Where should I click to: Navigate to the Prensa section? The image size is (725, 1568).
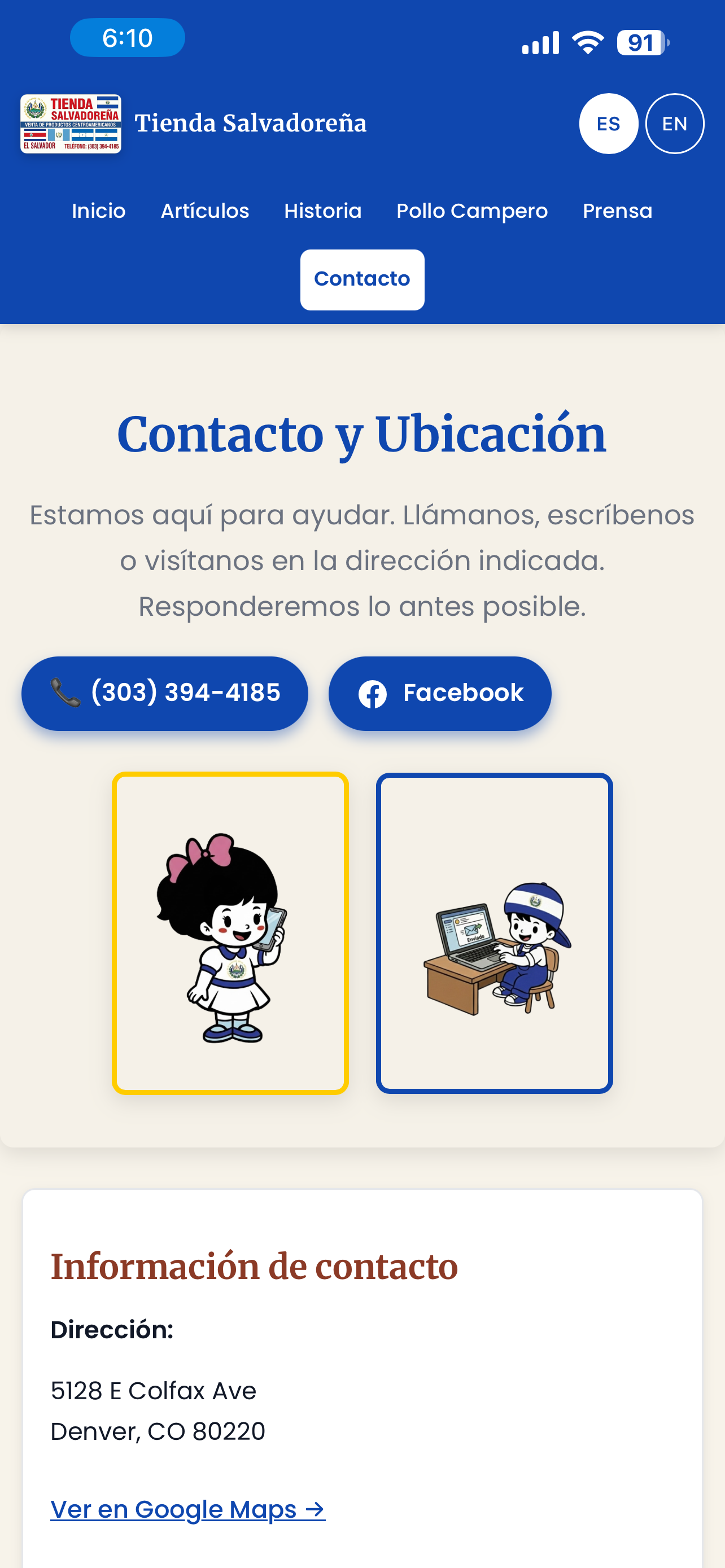pos(617,211)
